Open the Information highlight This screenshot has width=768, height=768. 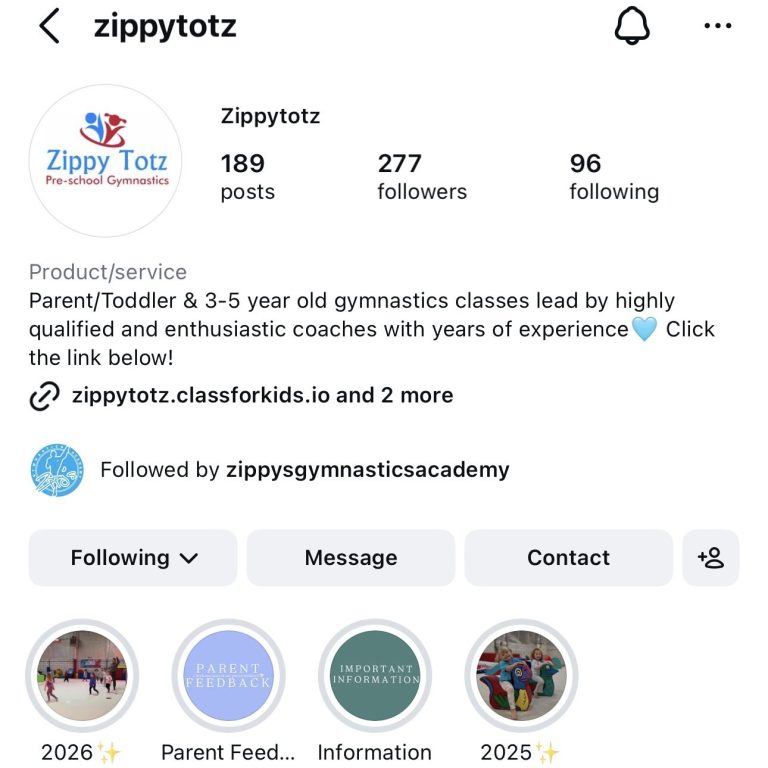pyautogui.click(x=374, y=676)
